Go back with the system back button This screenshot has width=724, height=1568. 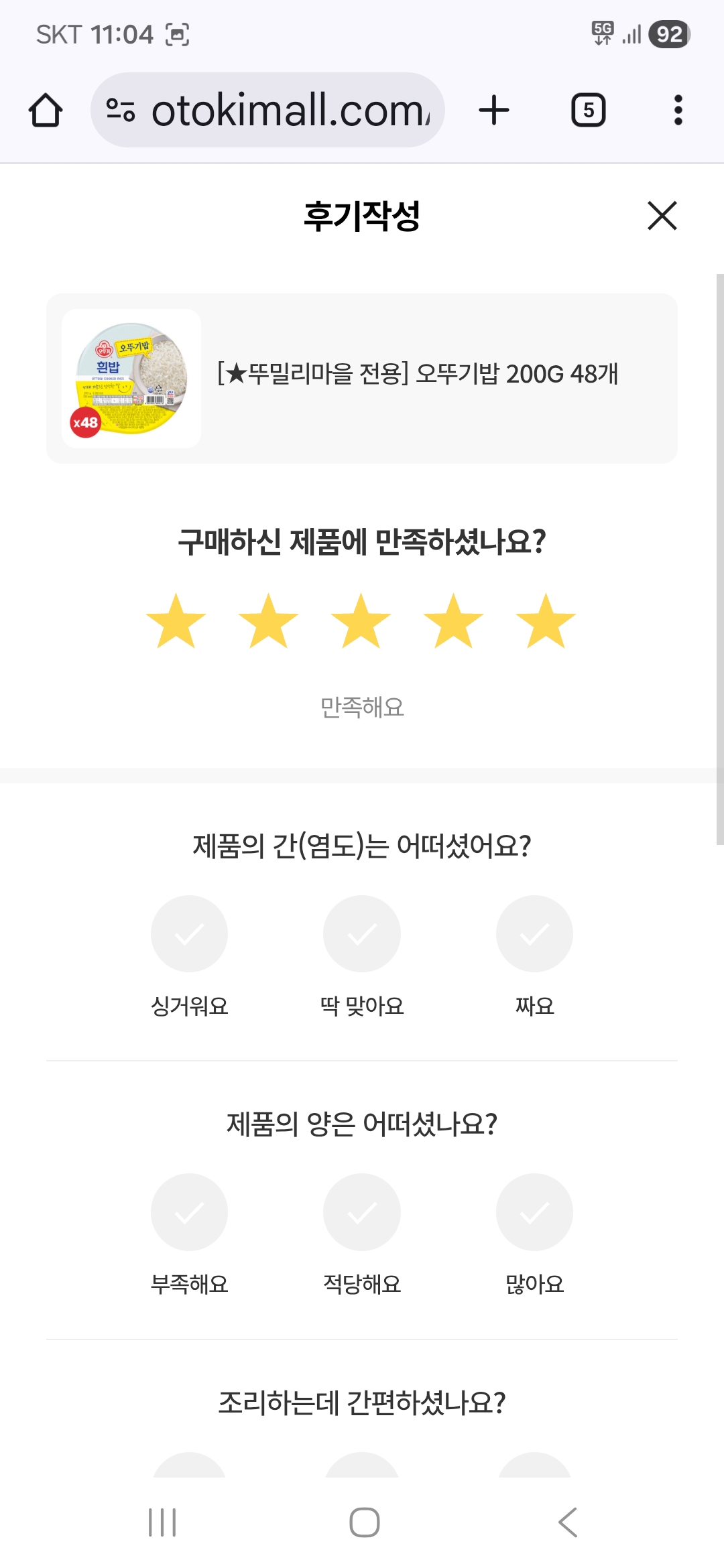tap(567, 1522)
